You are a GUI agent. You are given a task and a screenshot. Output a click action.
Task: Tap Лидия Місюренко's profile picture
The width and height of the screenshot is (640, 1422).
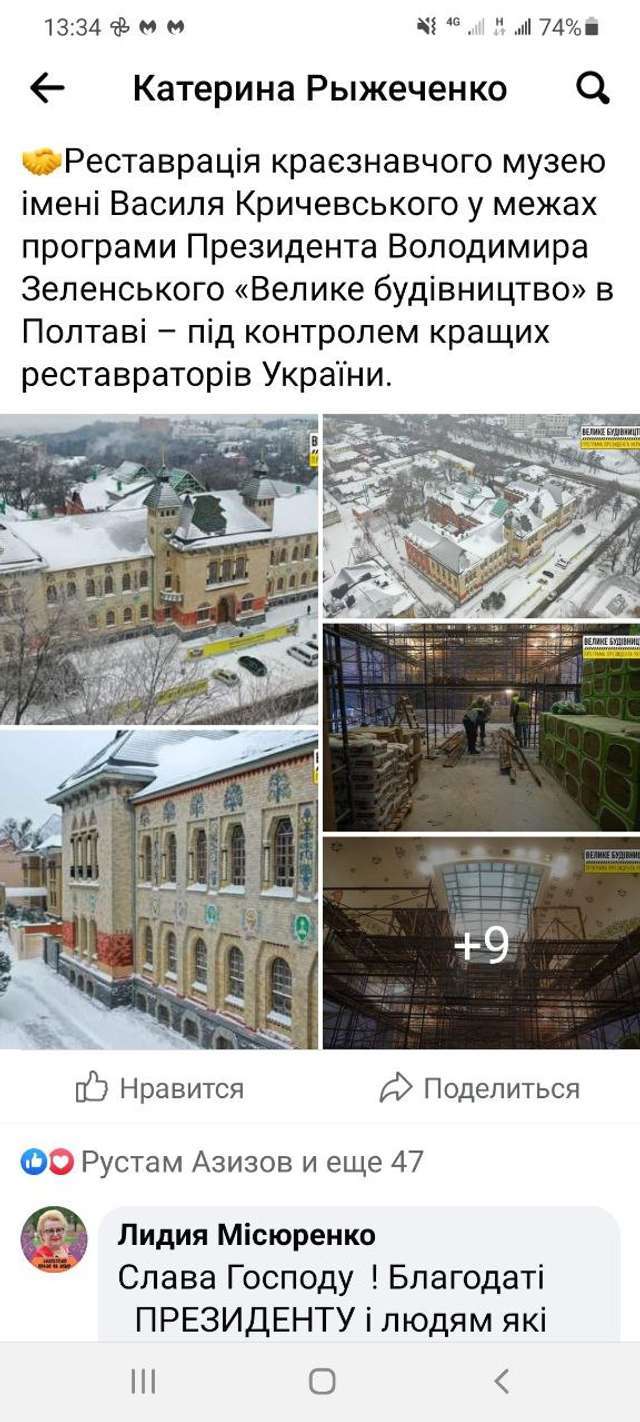tap(54, 1240)
